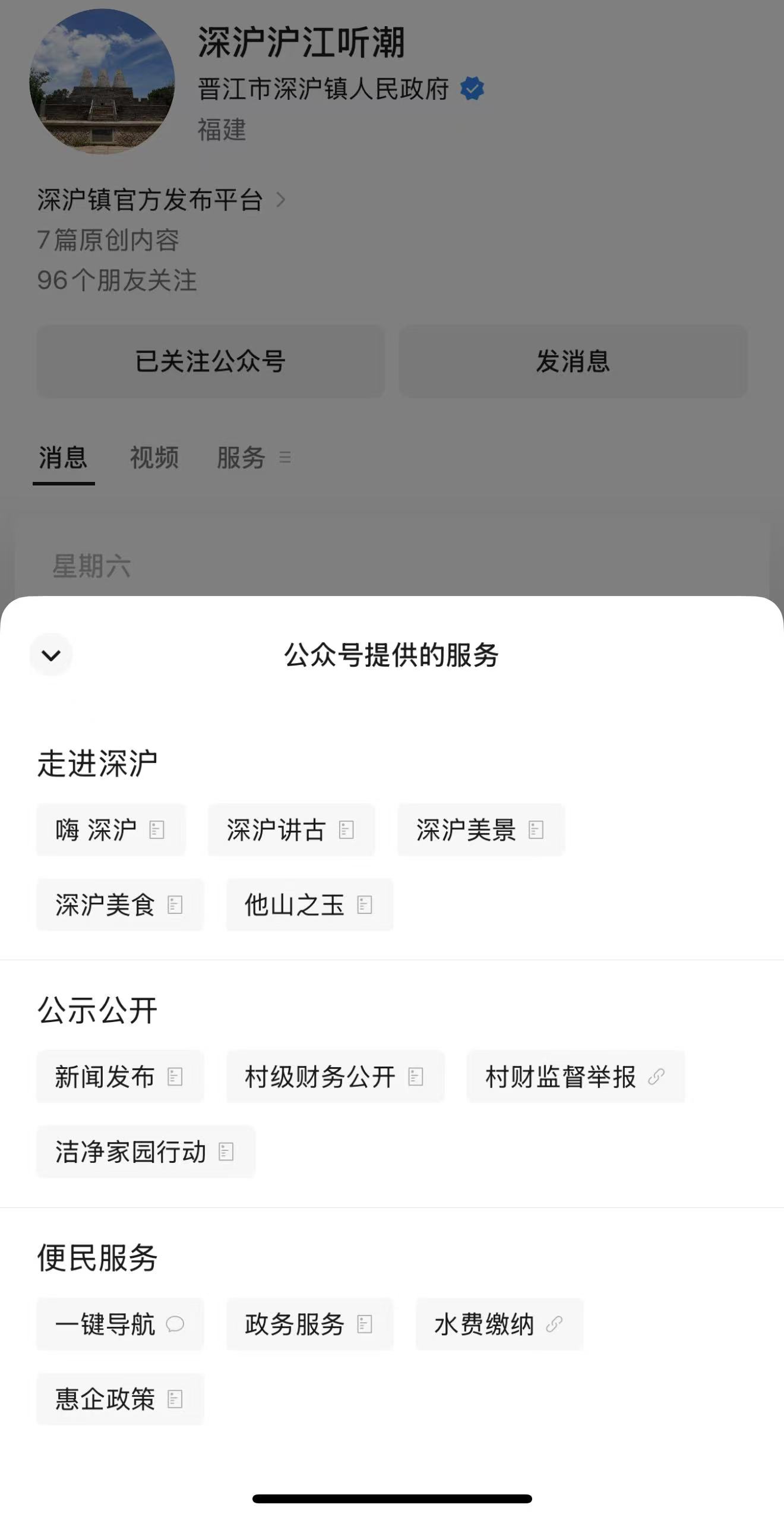Open the 村财监督举报 link
The width and height of the screenshot is (784, 1517).
pyautogui.click(x=575, y=1076)
